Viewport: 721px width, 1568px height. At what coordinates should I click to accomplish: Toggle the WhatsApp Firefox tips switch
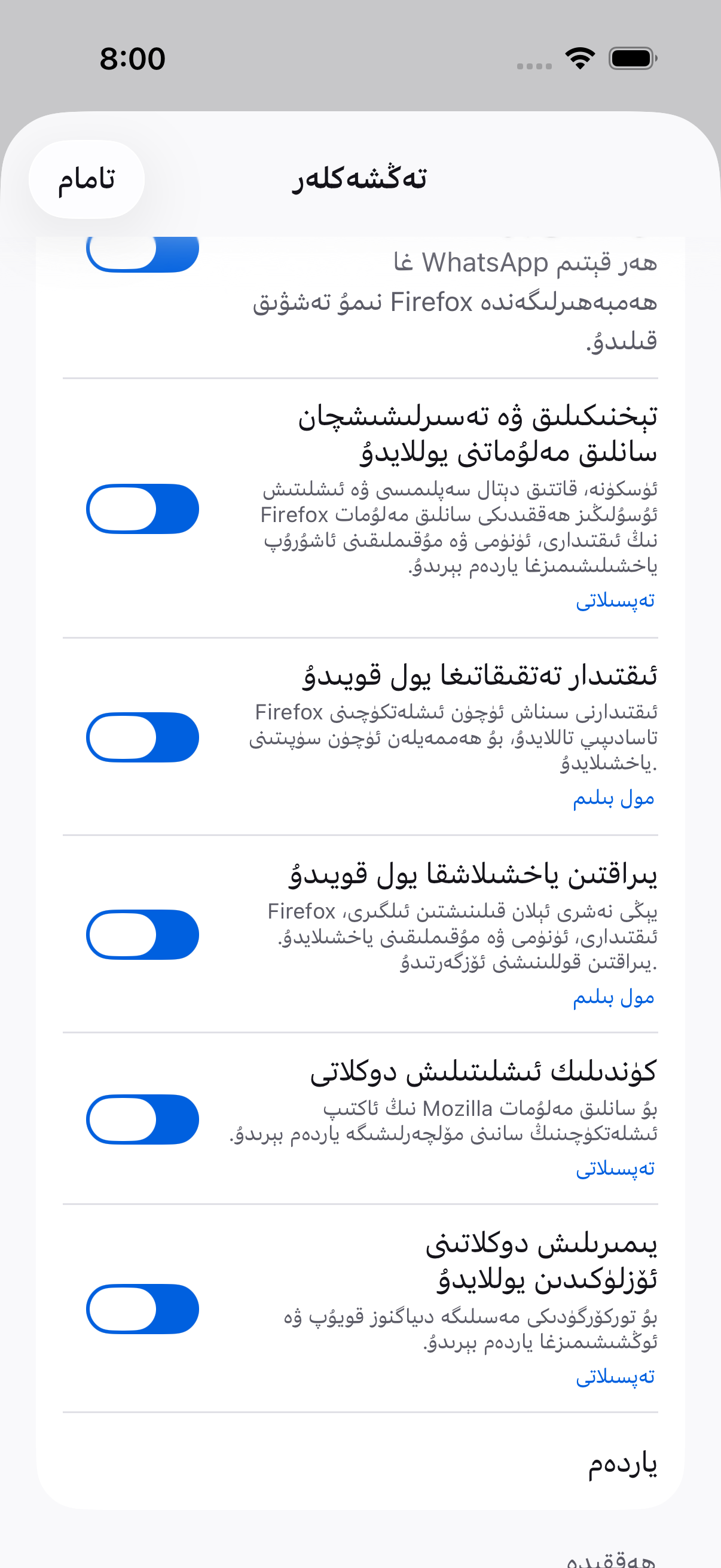[142, 249]
